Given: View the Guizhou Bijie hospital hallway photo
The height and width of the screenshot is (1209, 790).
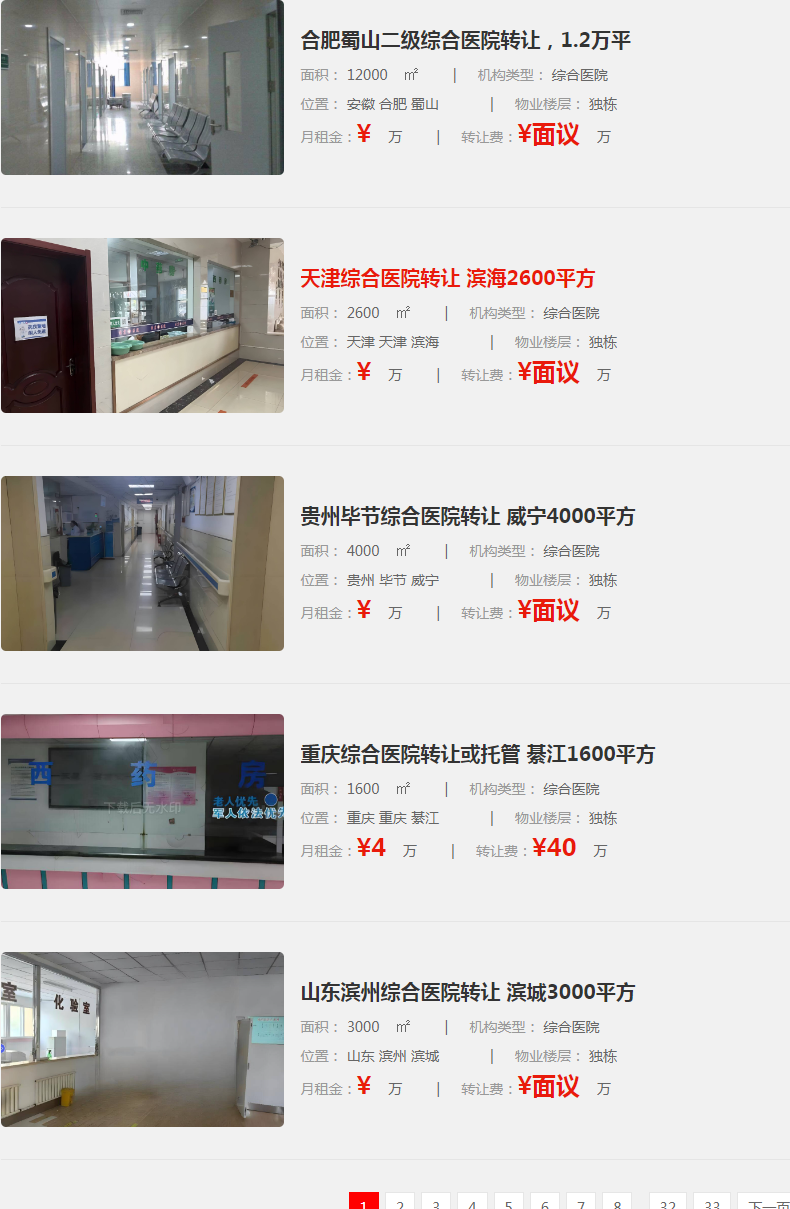Looking at the screenshot, I should [x=142, y=564].
